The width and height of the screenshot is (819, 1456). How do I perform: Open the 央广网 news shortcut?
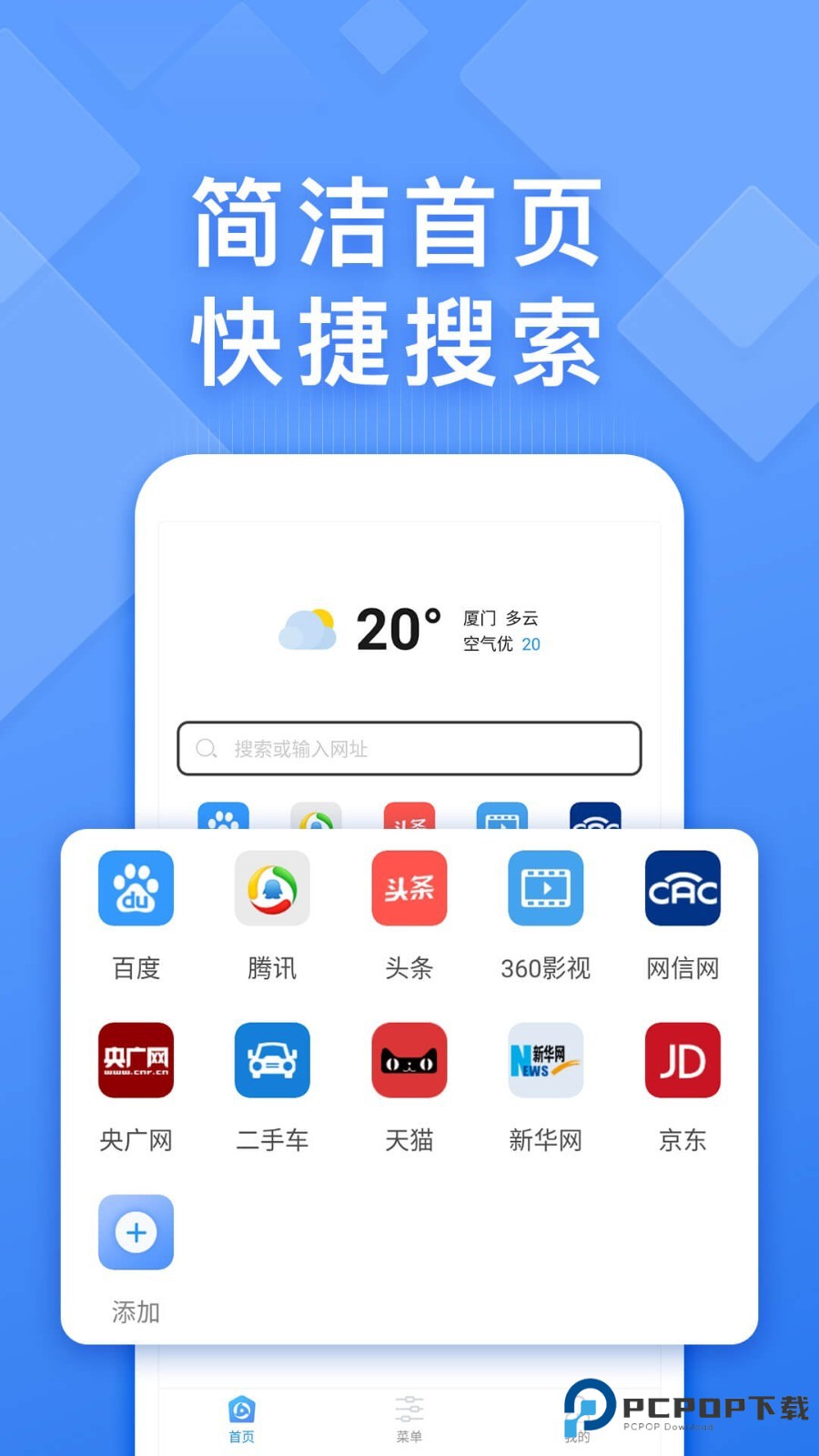coord(136,1061)
